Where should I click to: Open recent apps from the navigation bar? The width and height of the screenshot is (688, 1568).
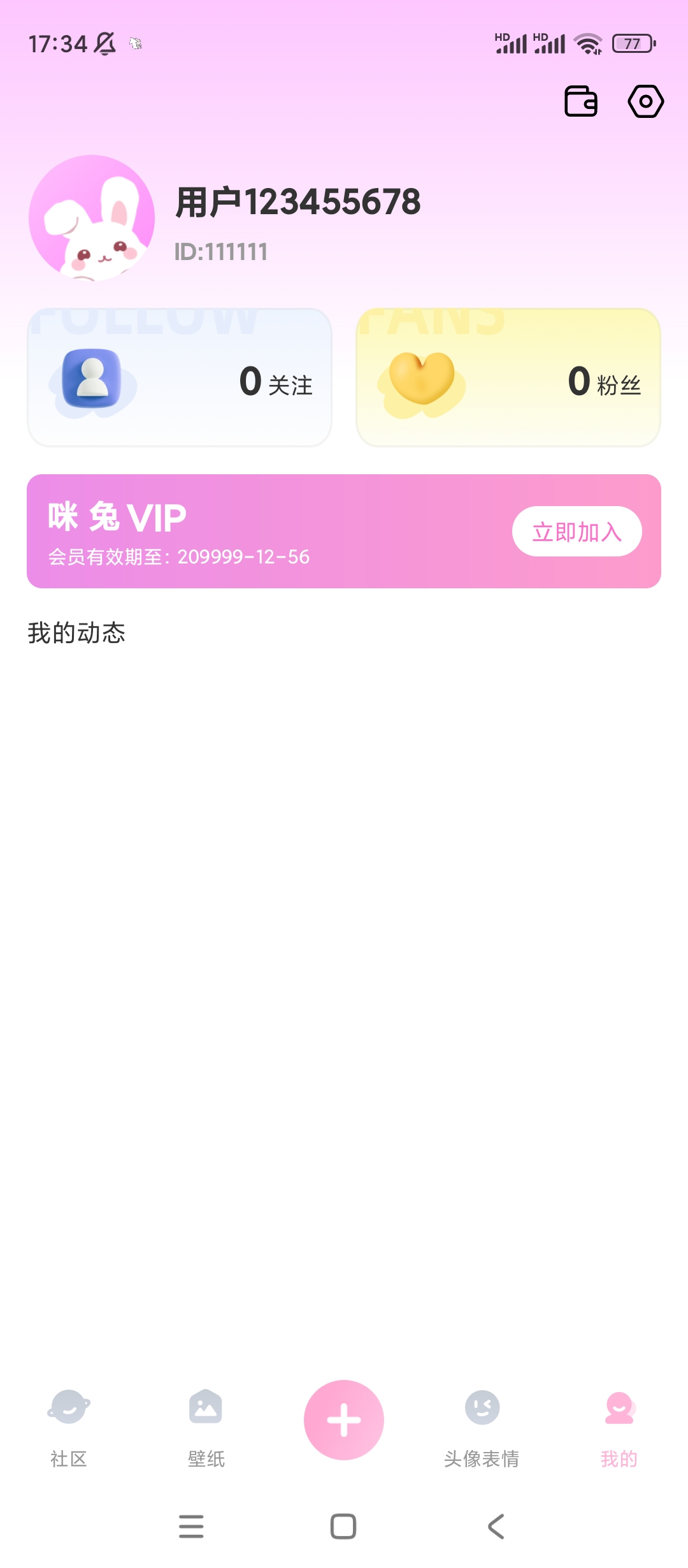point(191,1527)
